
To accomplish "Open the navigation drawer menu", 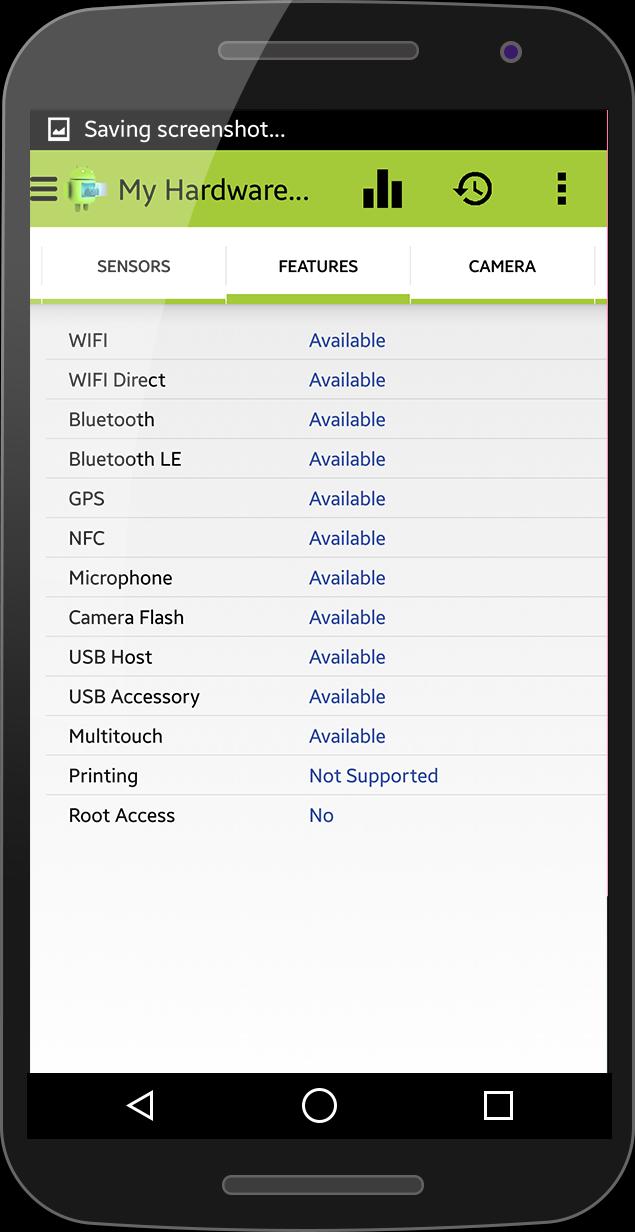I will 44,189.
